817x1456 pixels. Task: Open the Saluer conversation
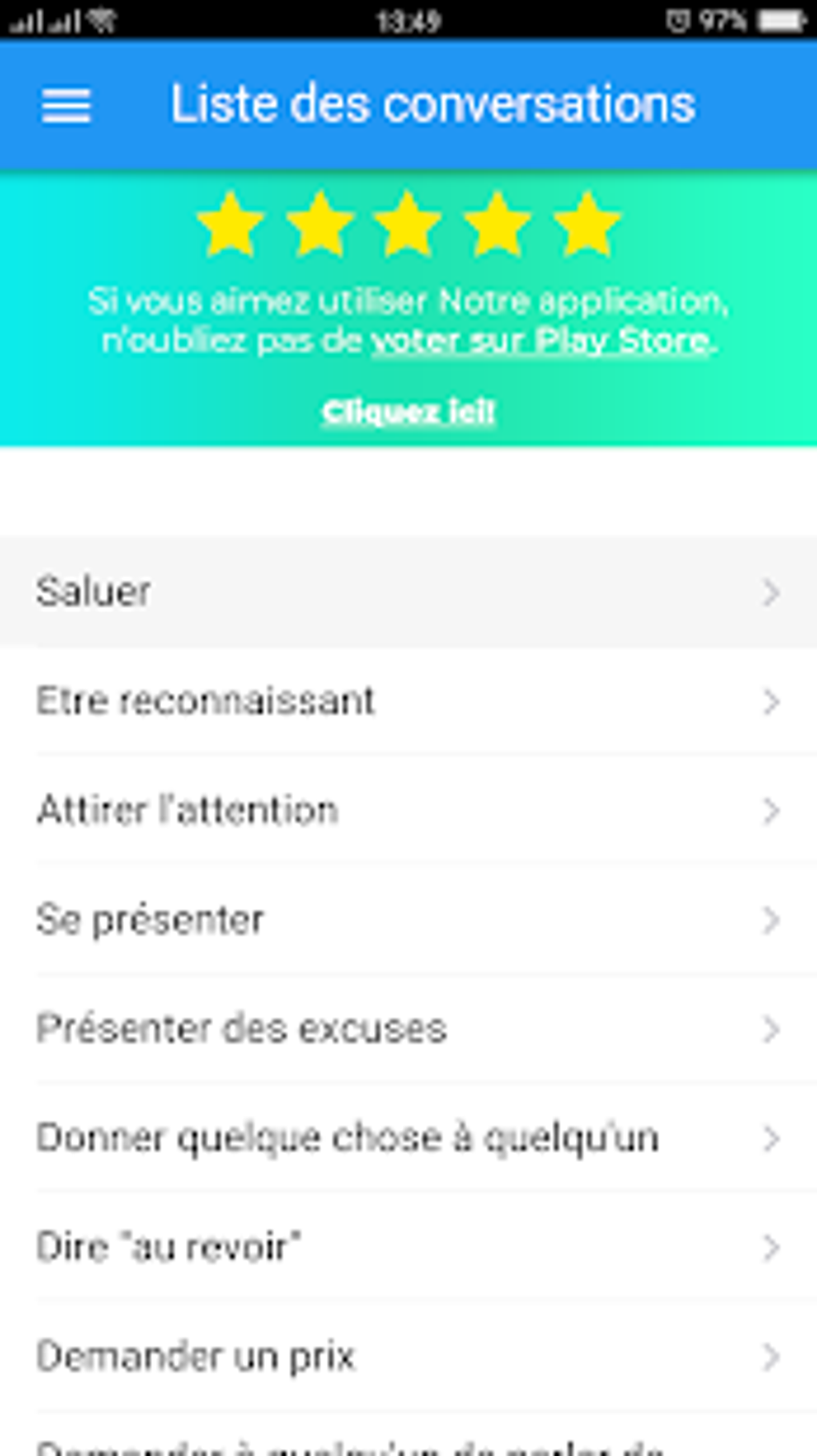pos(408,592)
